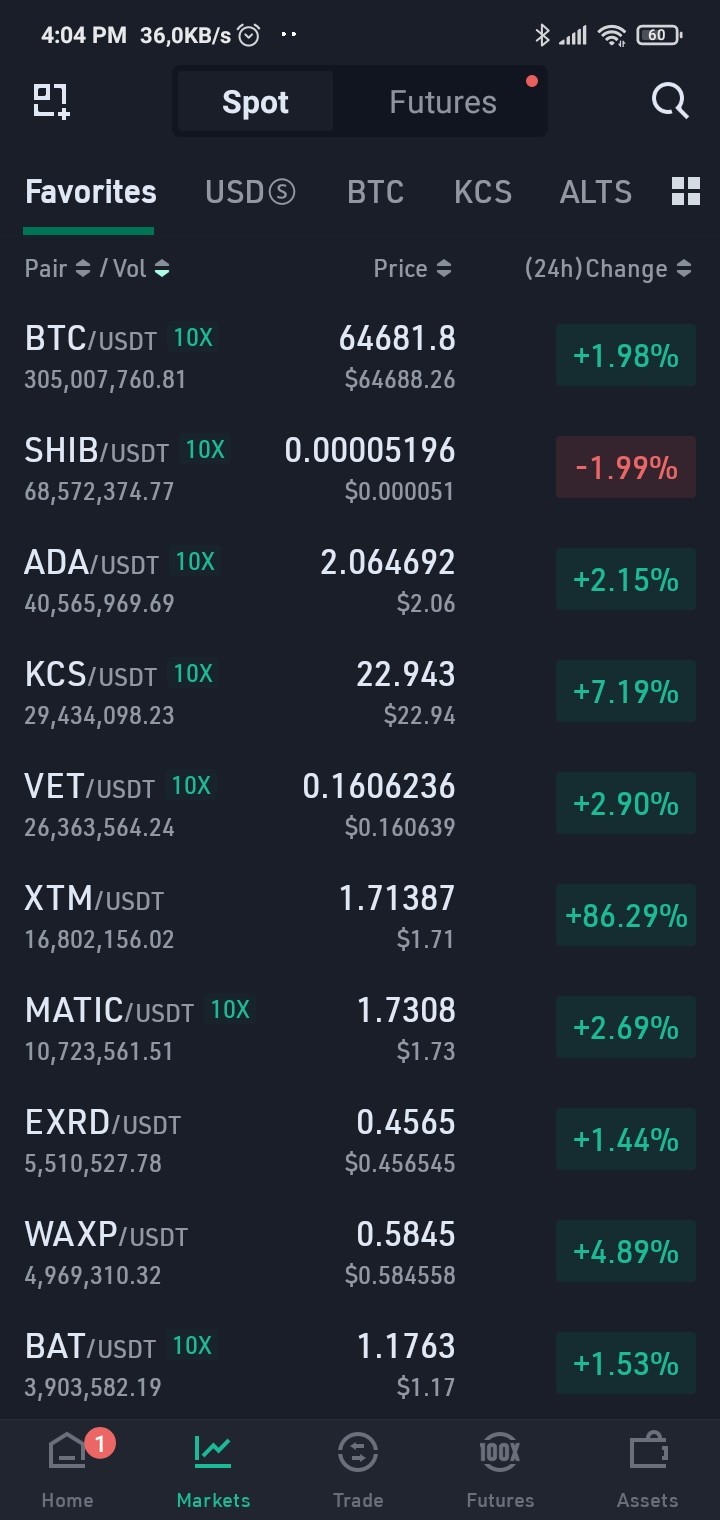This screenshot has height=1520, width=720.
Task: Open the Futures tab in bottom navigation
Action: click(x=500, y=1468)
